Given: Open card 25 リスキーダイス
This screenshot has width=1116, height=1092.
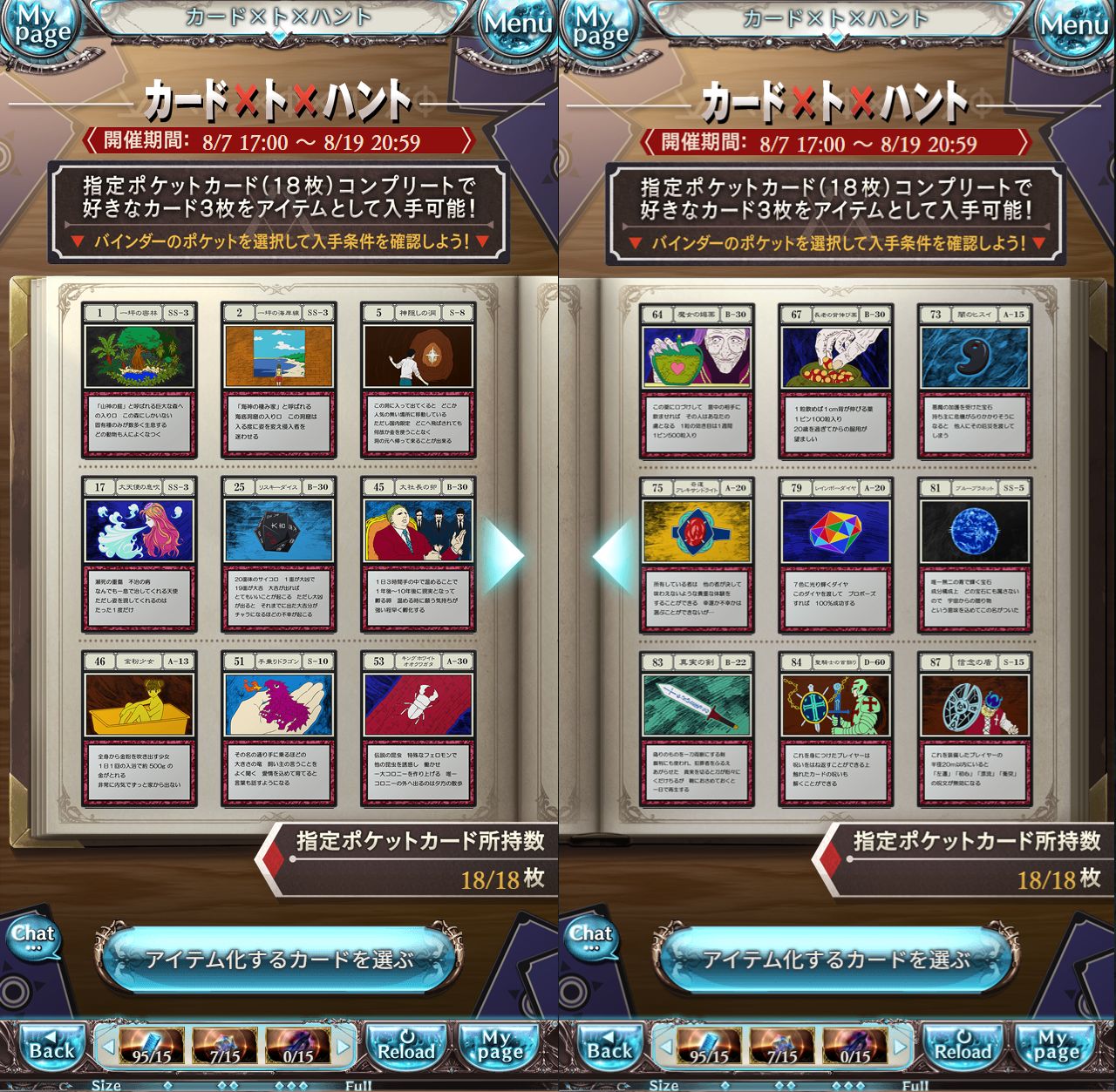Looking at the screenshot, I should pyautogui.click(x=278, y=555).
